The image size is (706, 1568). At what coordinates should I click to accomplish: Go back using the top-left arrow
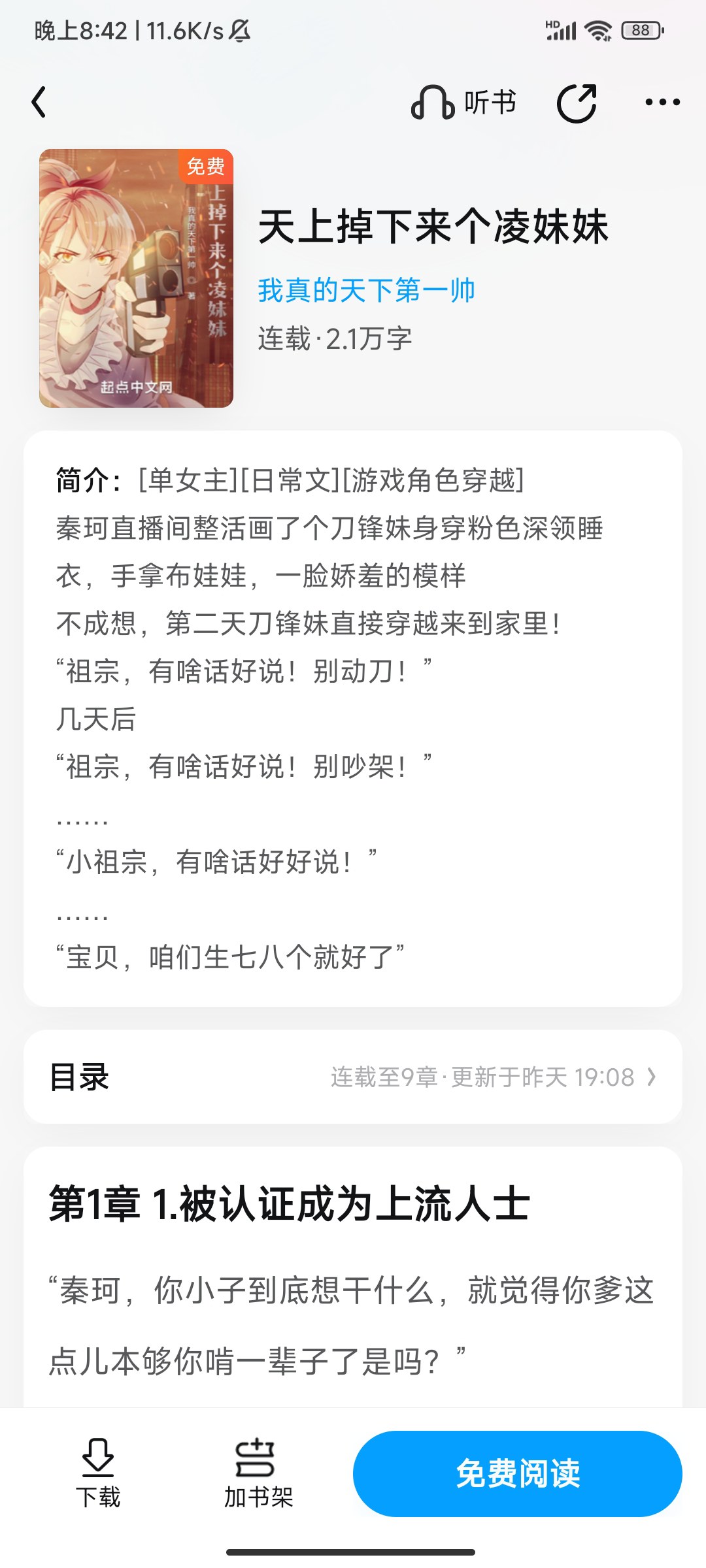point(39,103)
